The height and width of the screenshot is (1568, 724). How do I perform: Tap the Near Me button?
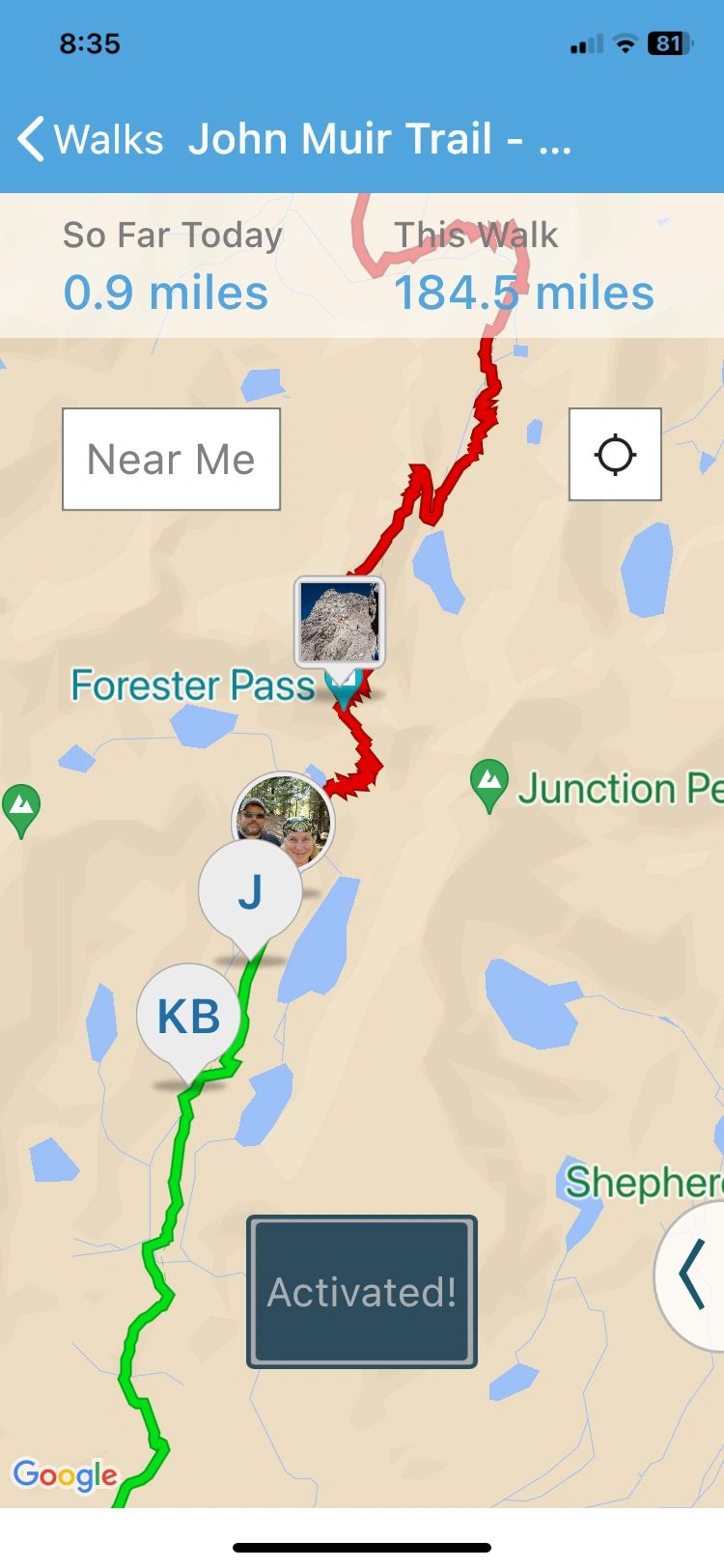pyautogui.click(x=171, y=459)
